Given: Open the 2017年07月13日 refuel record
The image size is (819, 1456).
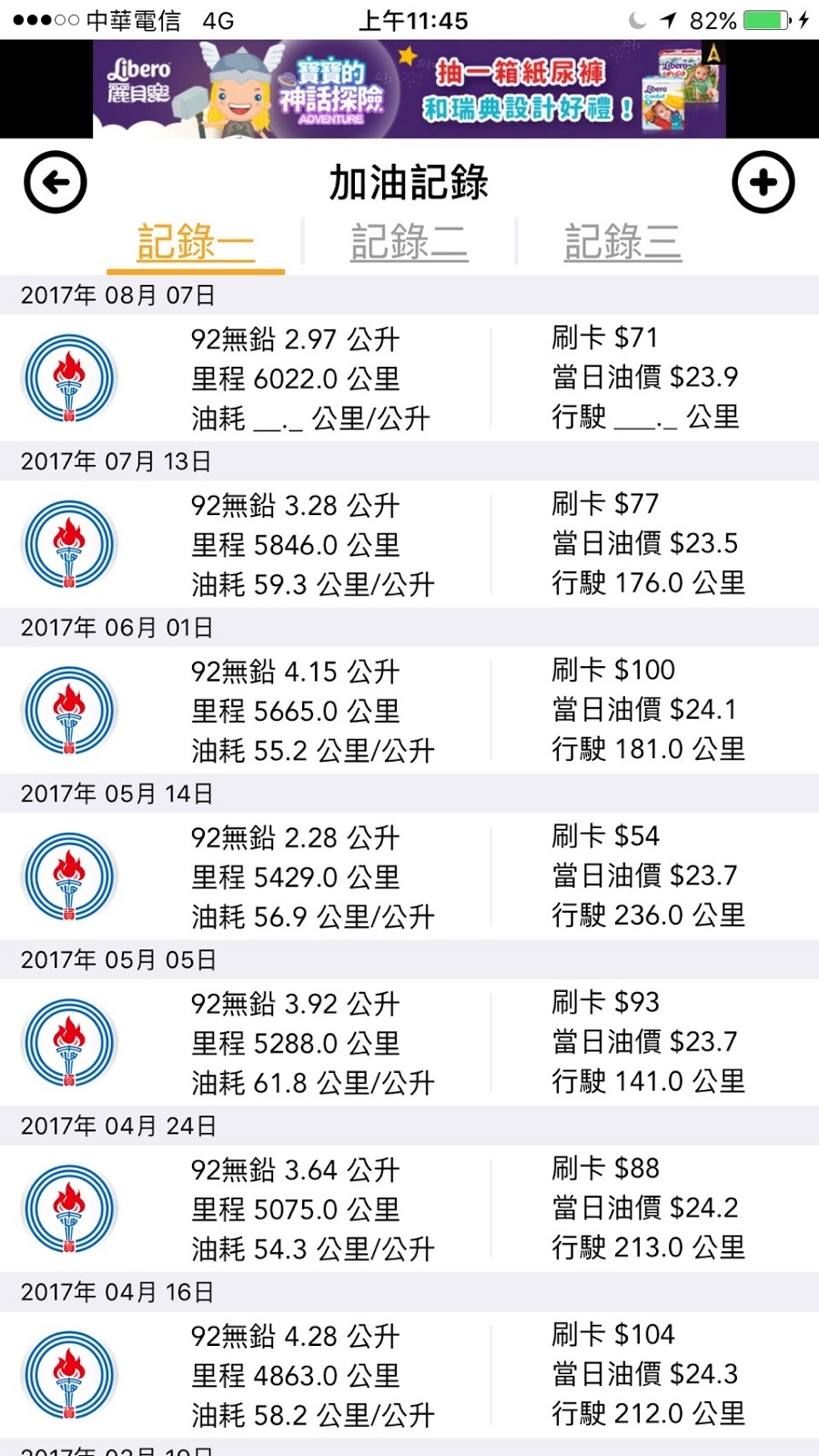Looking at the screenshot, I should point(409,544).
